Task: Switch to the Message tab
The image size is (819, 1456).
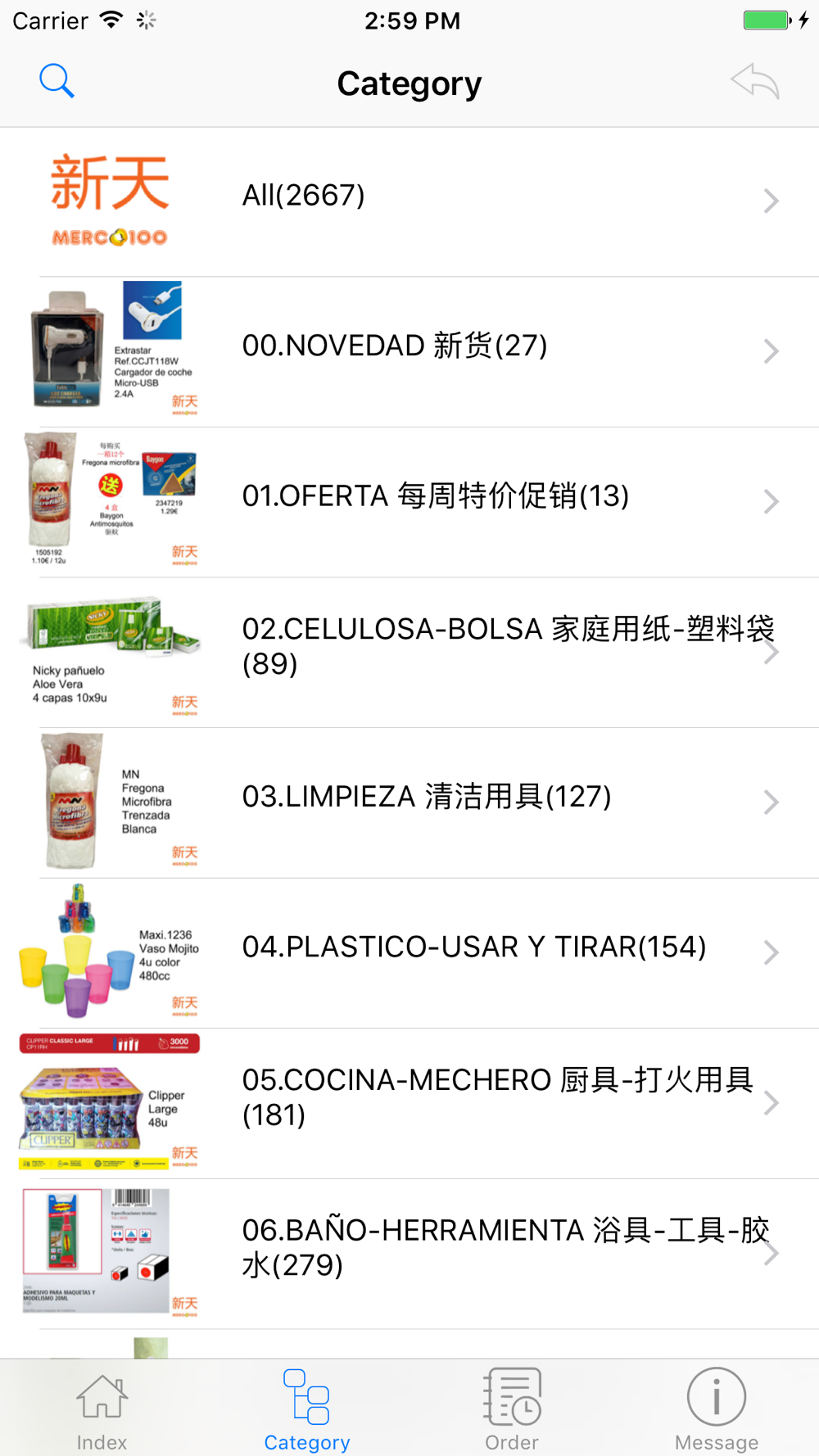Action: point(717,1409)
